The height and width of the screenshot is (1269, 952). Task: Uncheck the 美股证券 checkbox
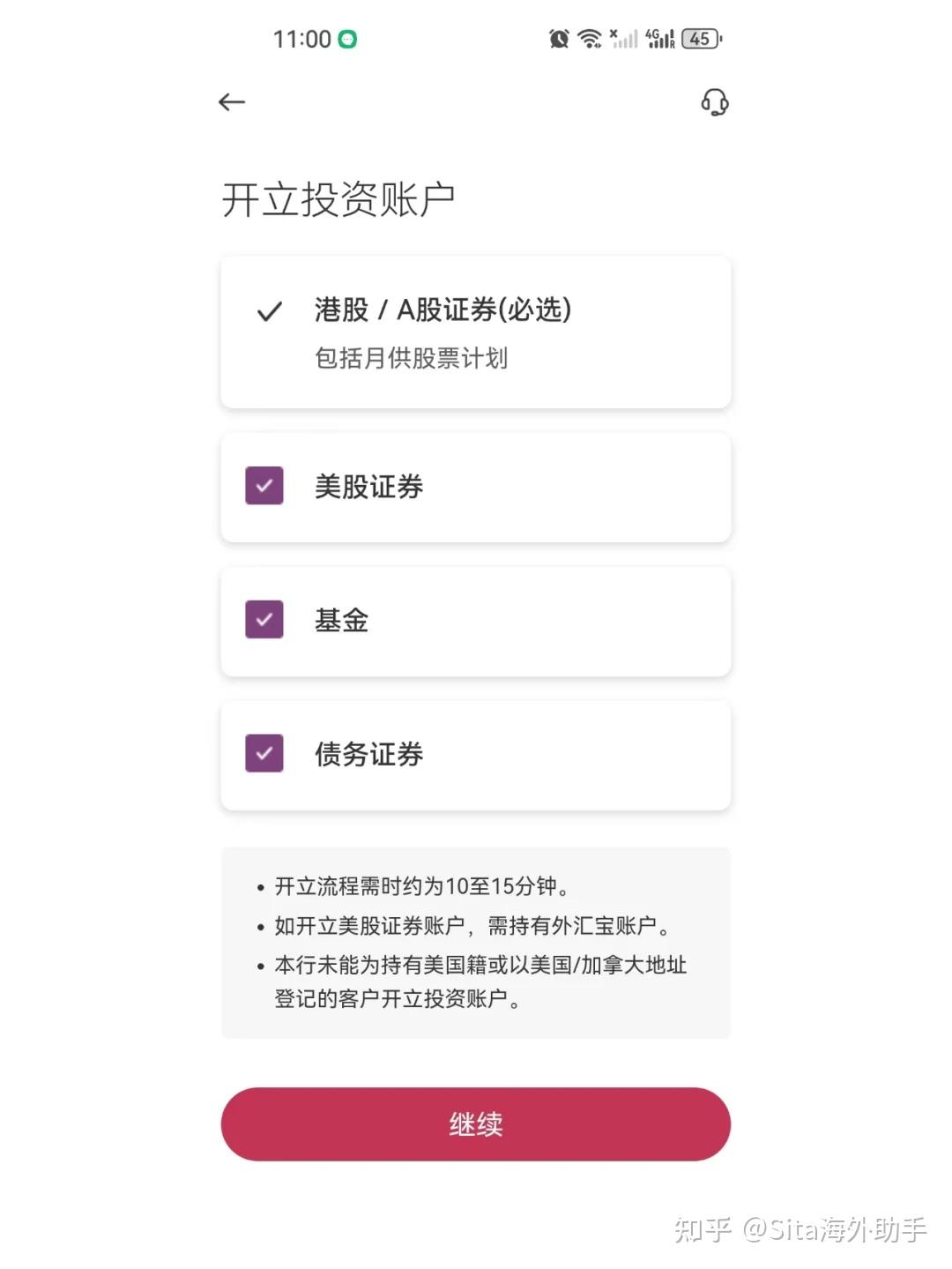pos(263,486)
